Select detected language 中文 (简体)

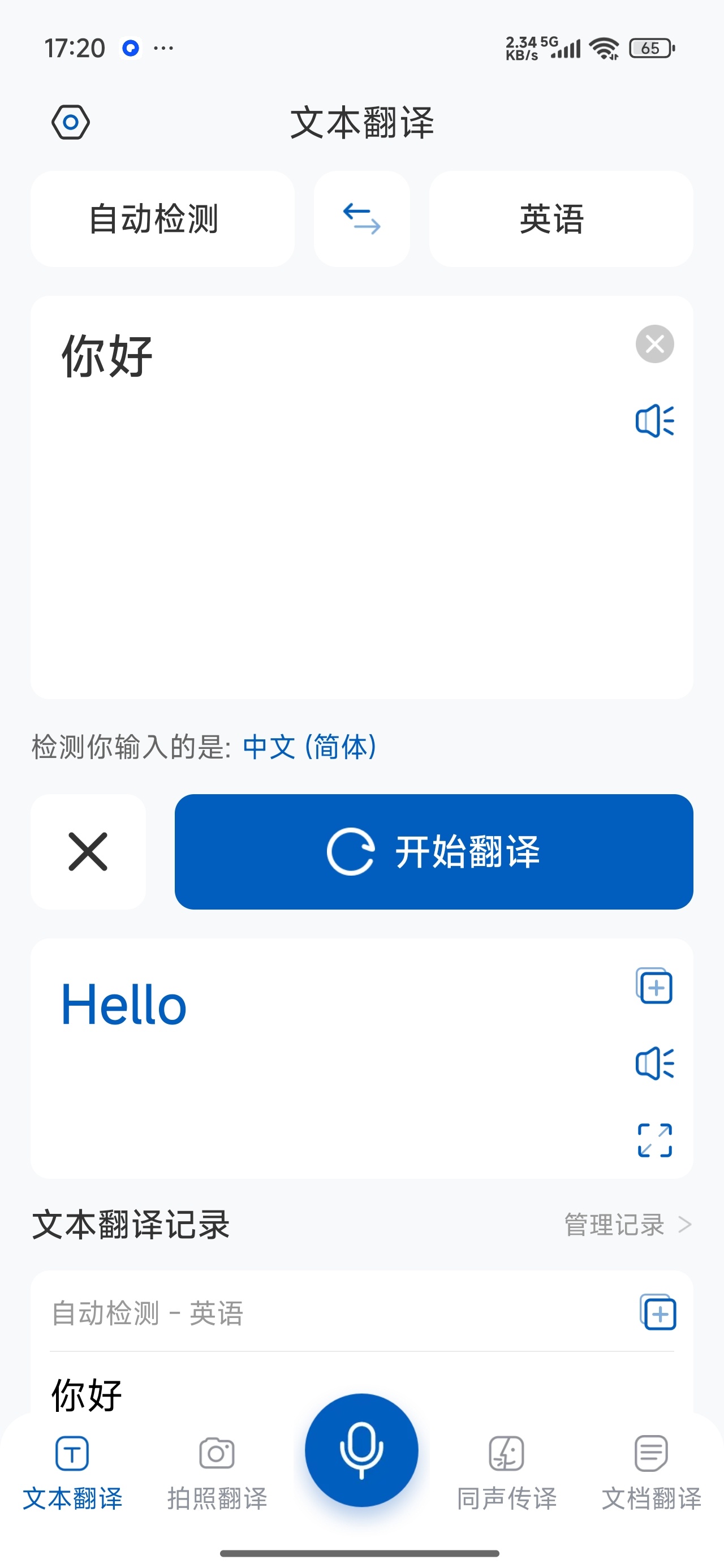(x=309, y=746)
